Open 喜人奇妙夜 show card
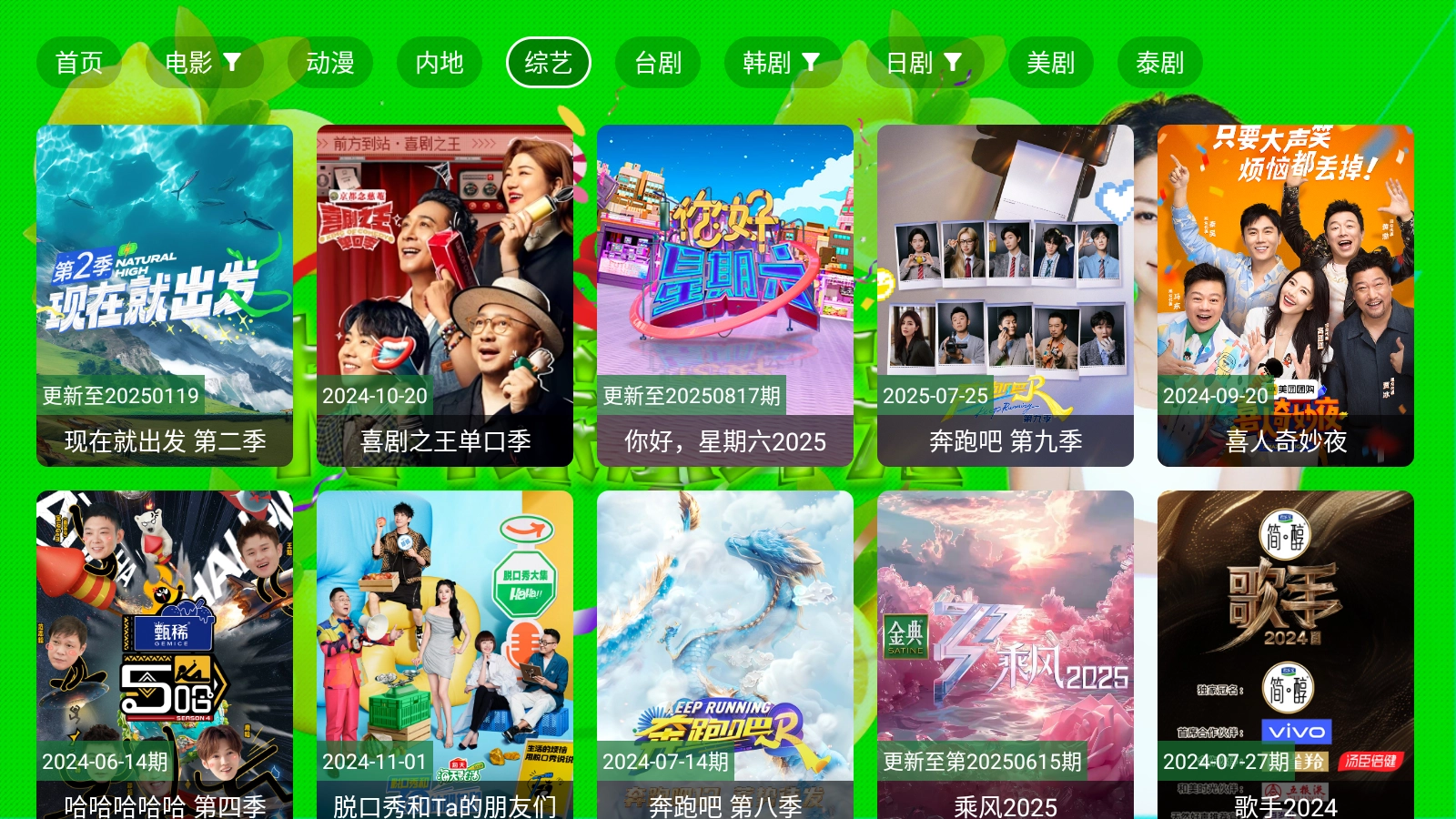Viewport: 1456px width, 819px height. [1286, 296]
